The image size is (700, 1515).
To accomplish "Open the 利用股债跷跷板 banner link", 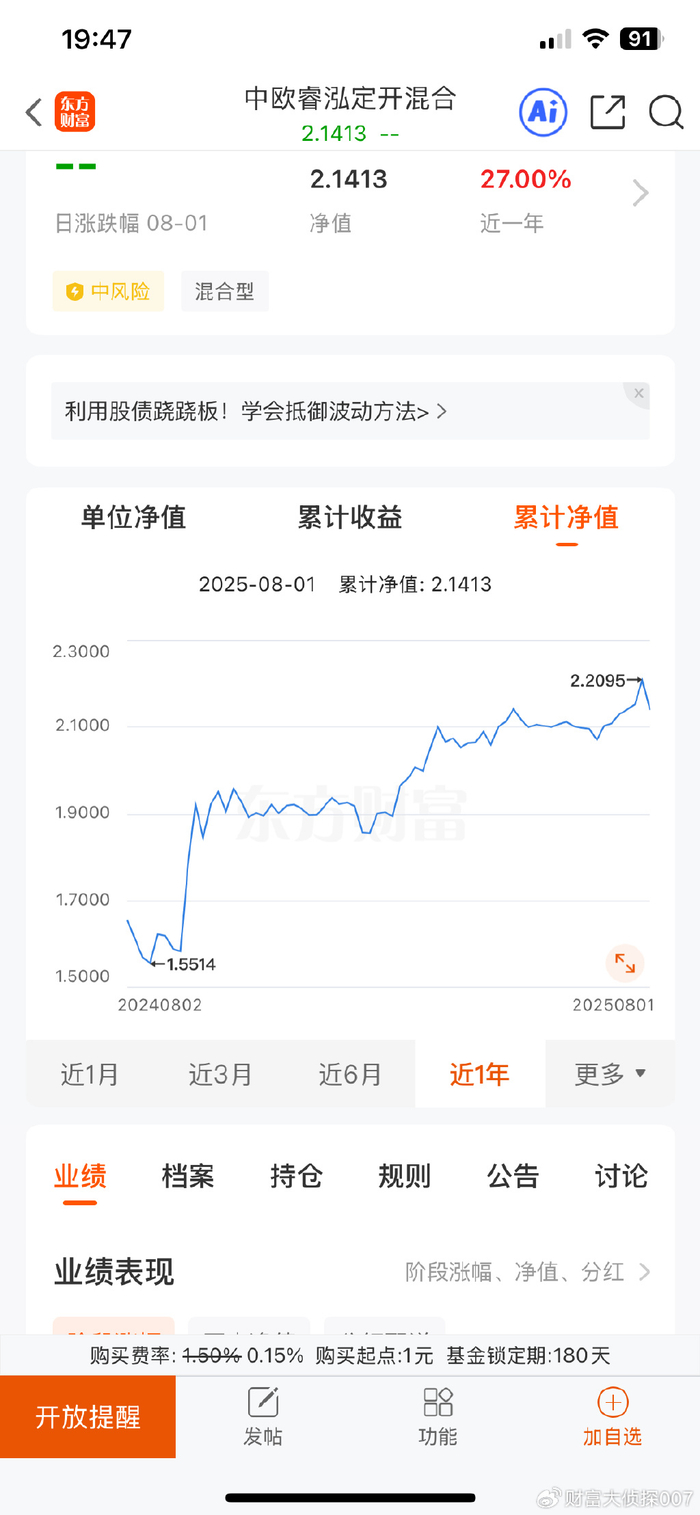I will point(256,411).
